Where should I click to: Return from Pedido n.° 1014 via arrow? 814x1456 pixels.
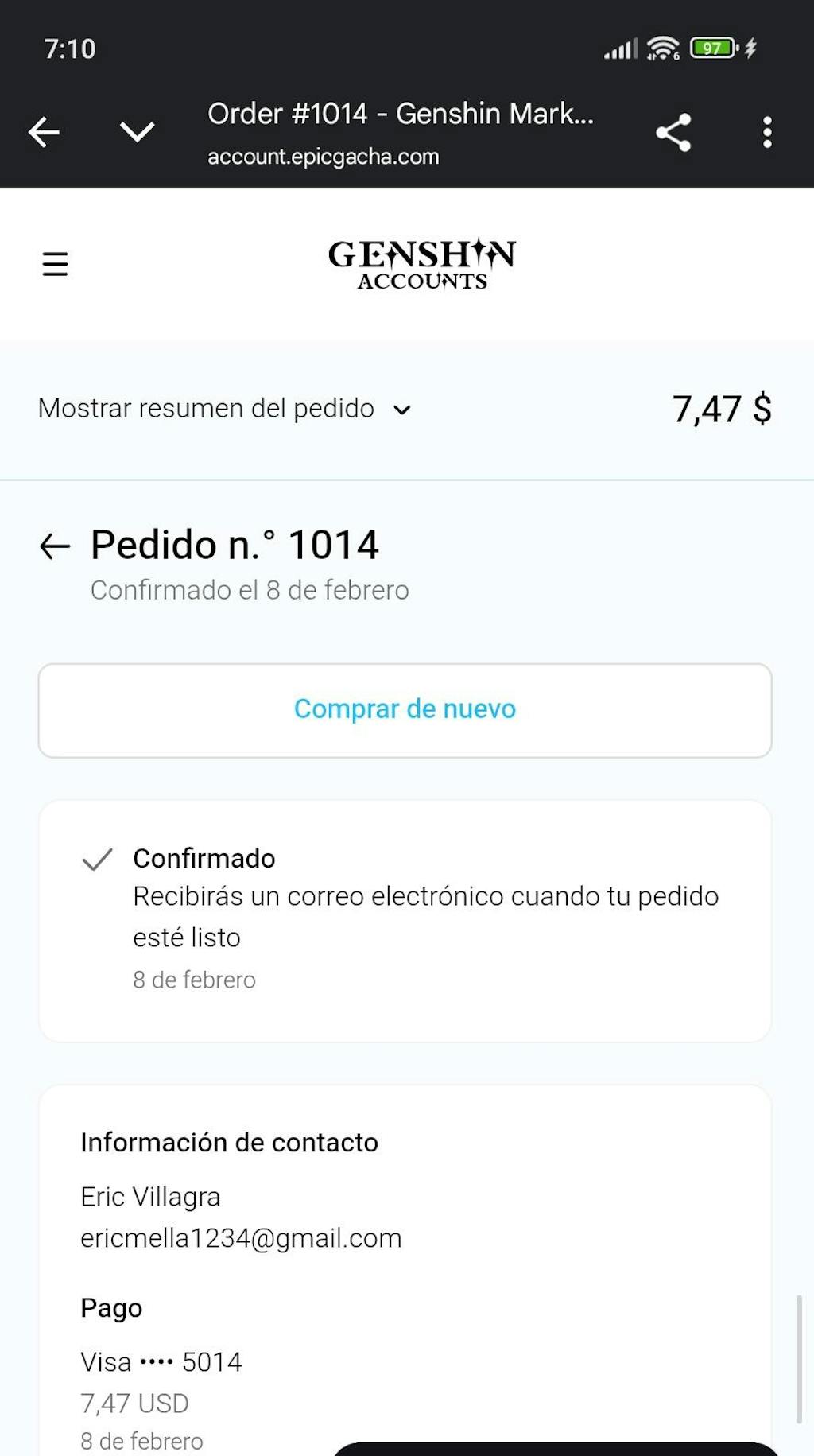pyautogui.click(x=55, y=546)
